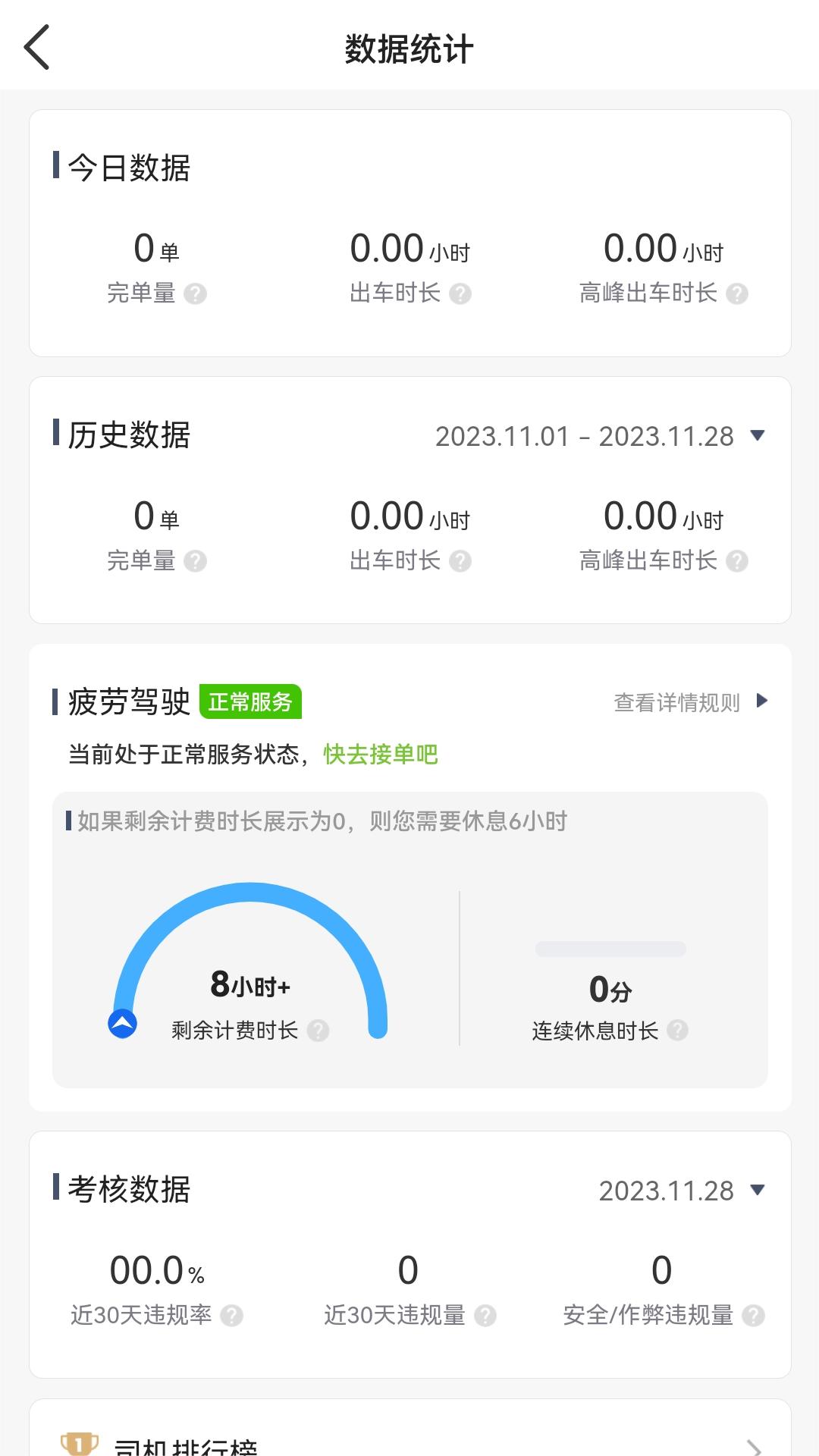Tap the green 快去接单吧 link

point(381,754)
